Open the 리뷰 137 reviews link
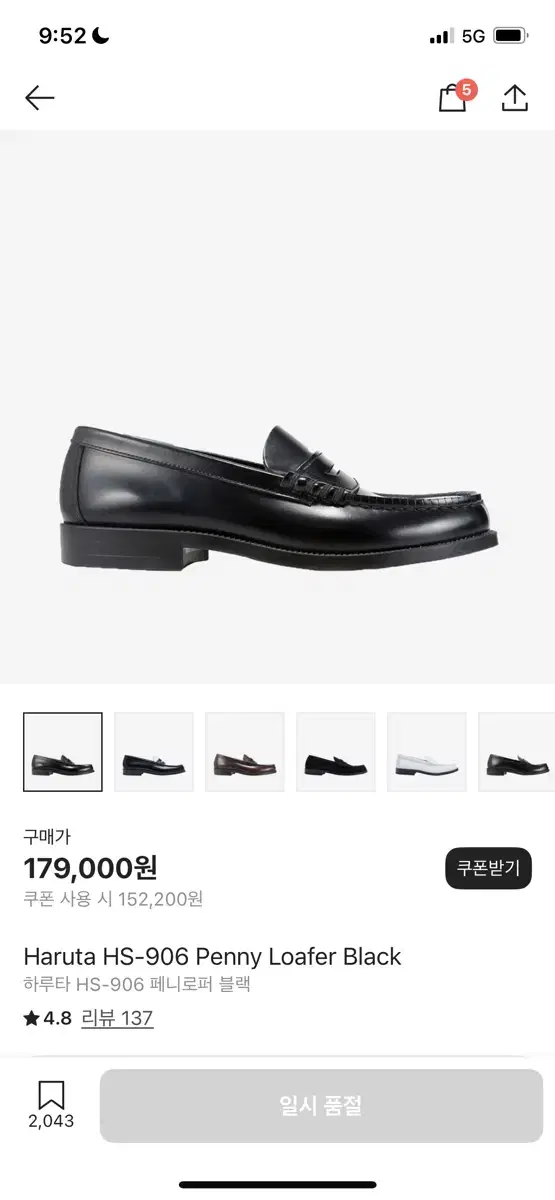The width and height of the screenshot is (555, 1200). (117, 1018)
